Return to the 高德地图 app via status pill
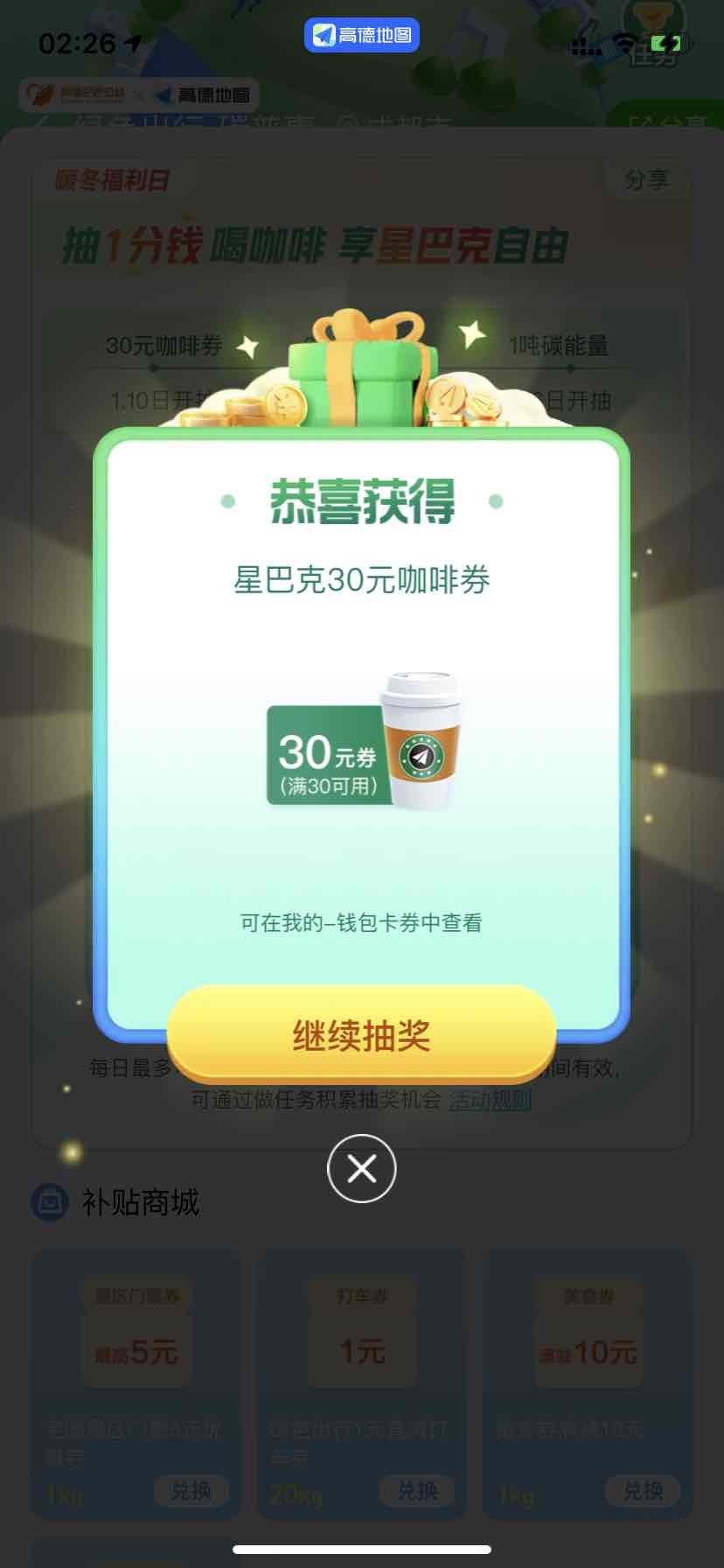The height and width of the screenshot is (1568, 724). (x=361, y=35)
